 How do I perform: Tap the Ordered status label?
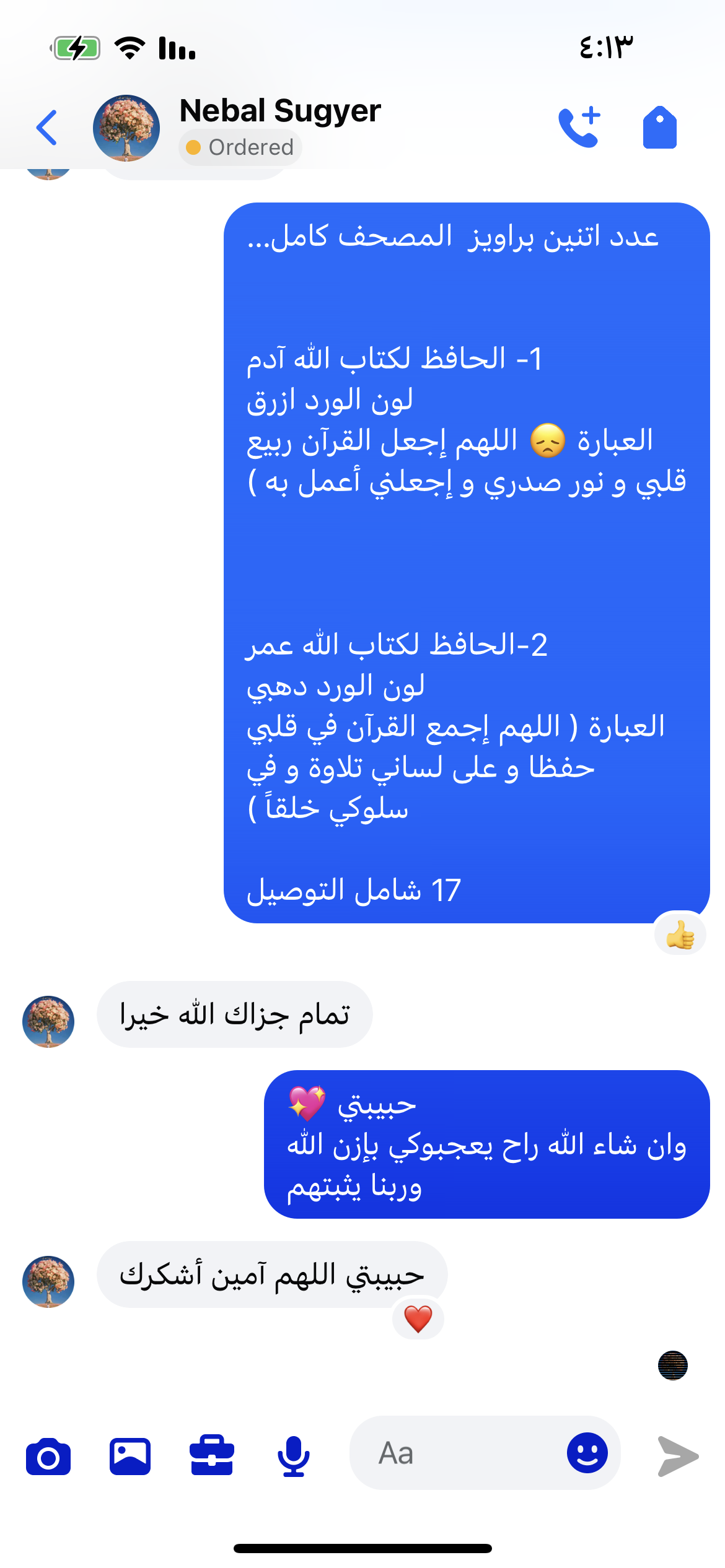(240, 147)
